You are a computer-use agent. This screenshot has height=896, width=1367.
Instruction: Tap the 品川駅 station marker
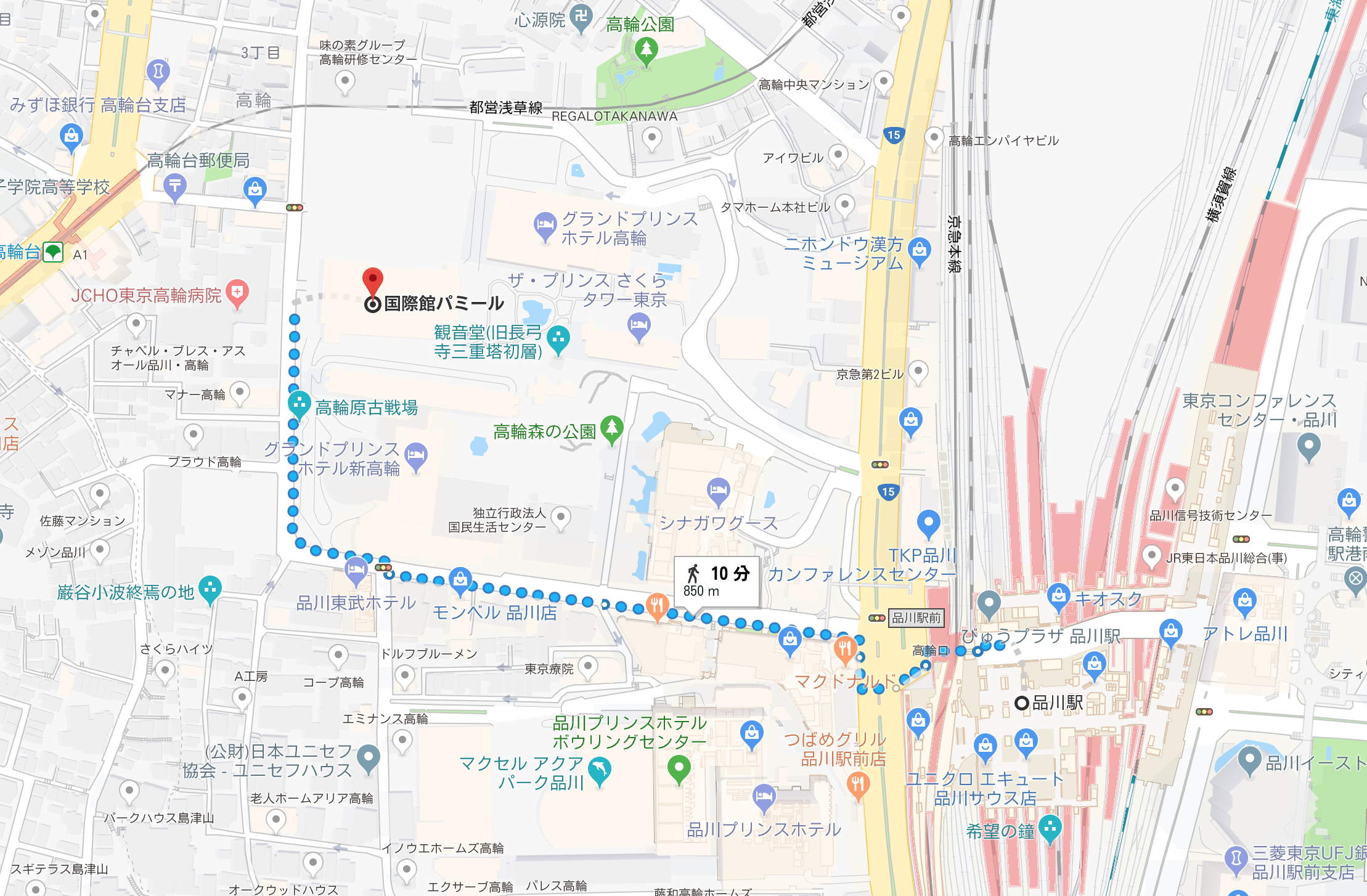(x=1022, y=703)
